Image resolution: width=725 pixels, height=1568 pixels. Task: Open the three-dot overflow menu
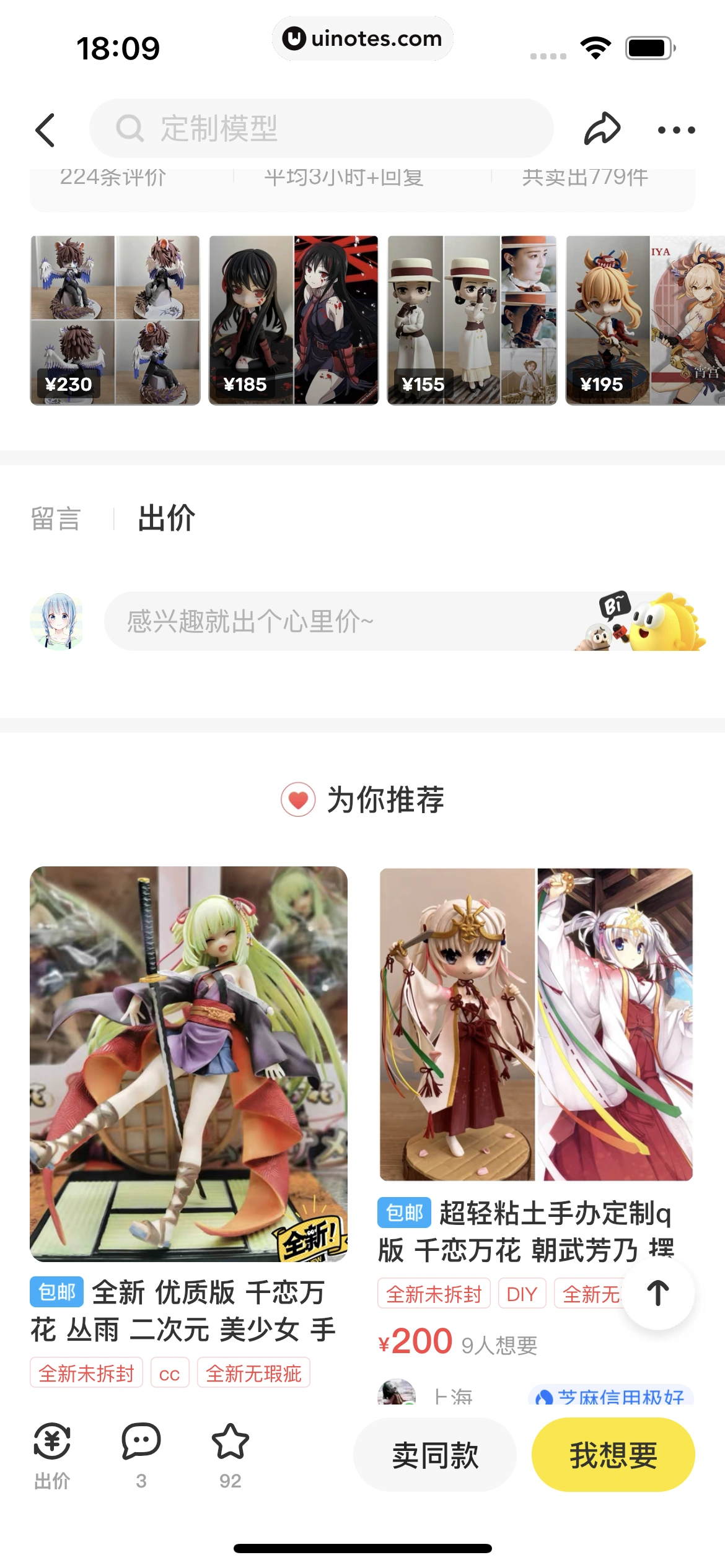(x=676, y=130)
